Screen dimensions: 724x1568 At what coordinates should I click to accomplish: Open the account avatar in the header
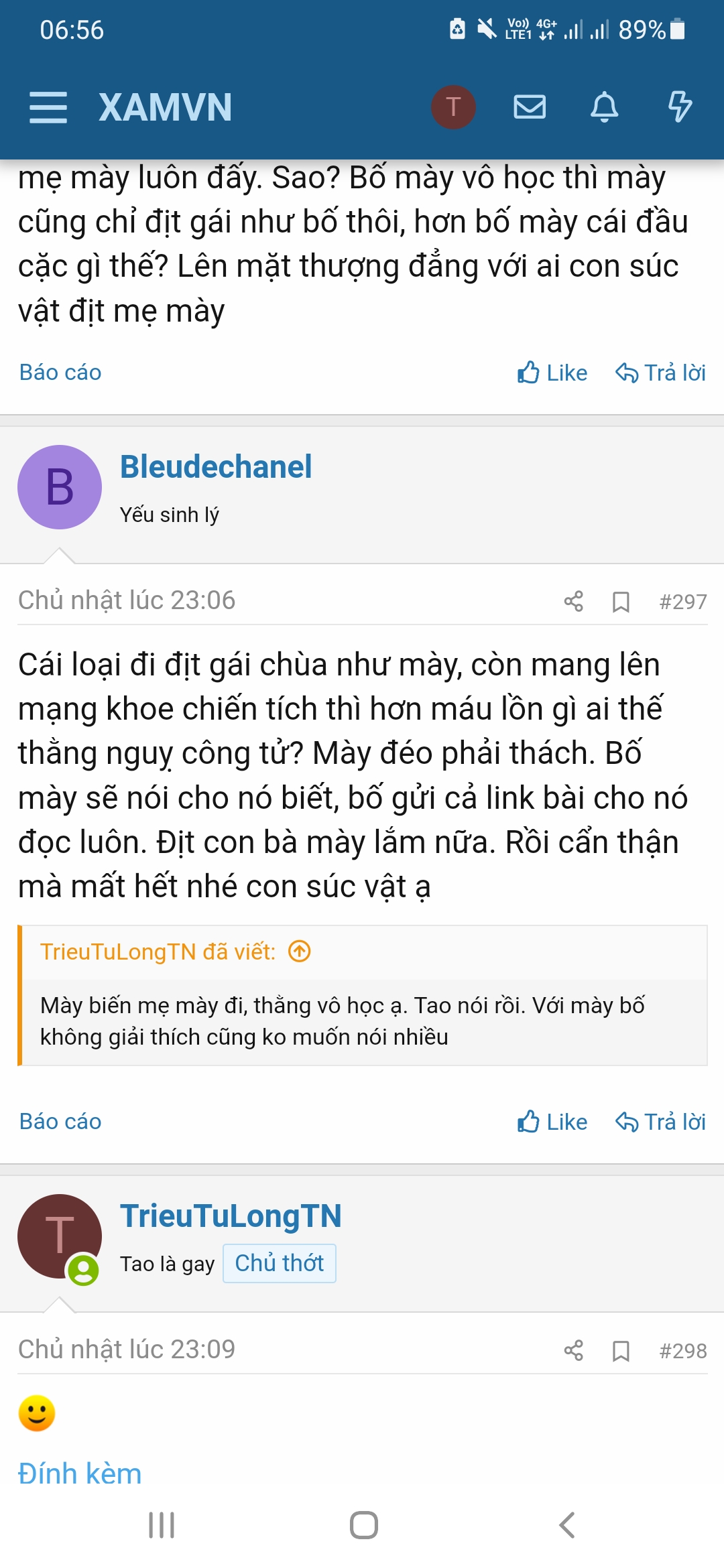coord(453,107)
